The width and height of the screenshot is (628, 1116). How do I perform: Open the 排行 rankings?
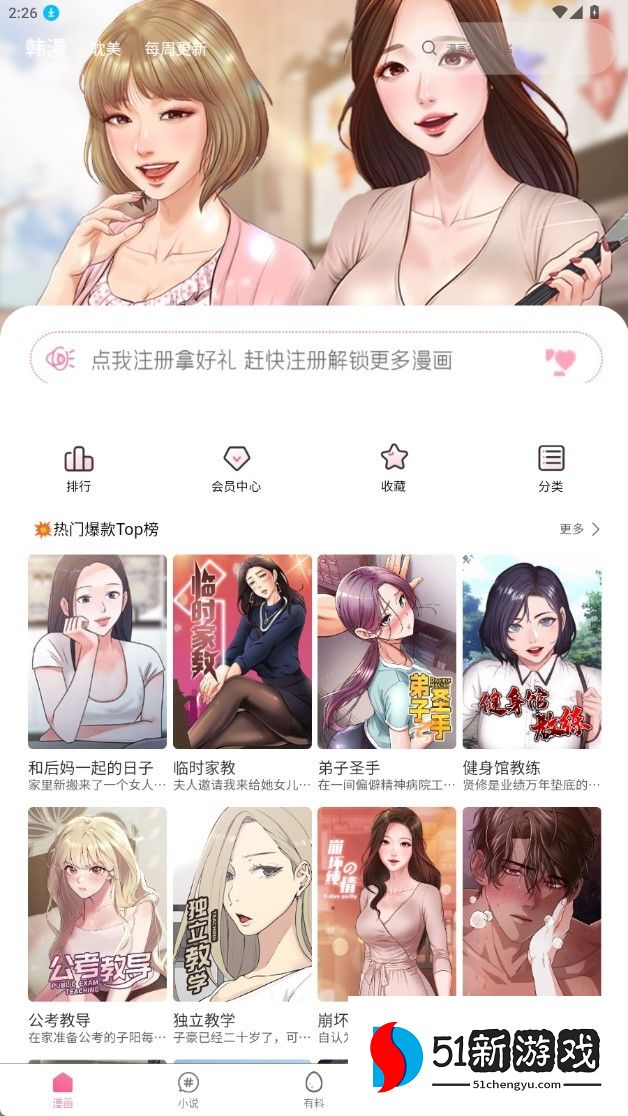coord(78,468)
